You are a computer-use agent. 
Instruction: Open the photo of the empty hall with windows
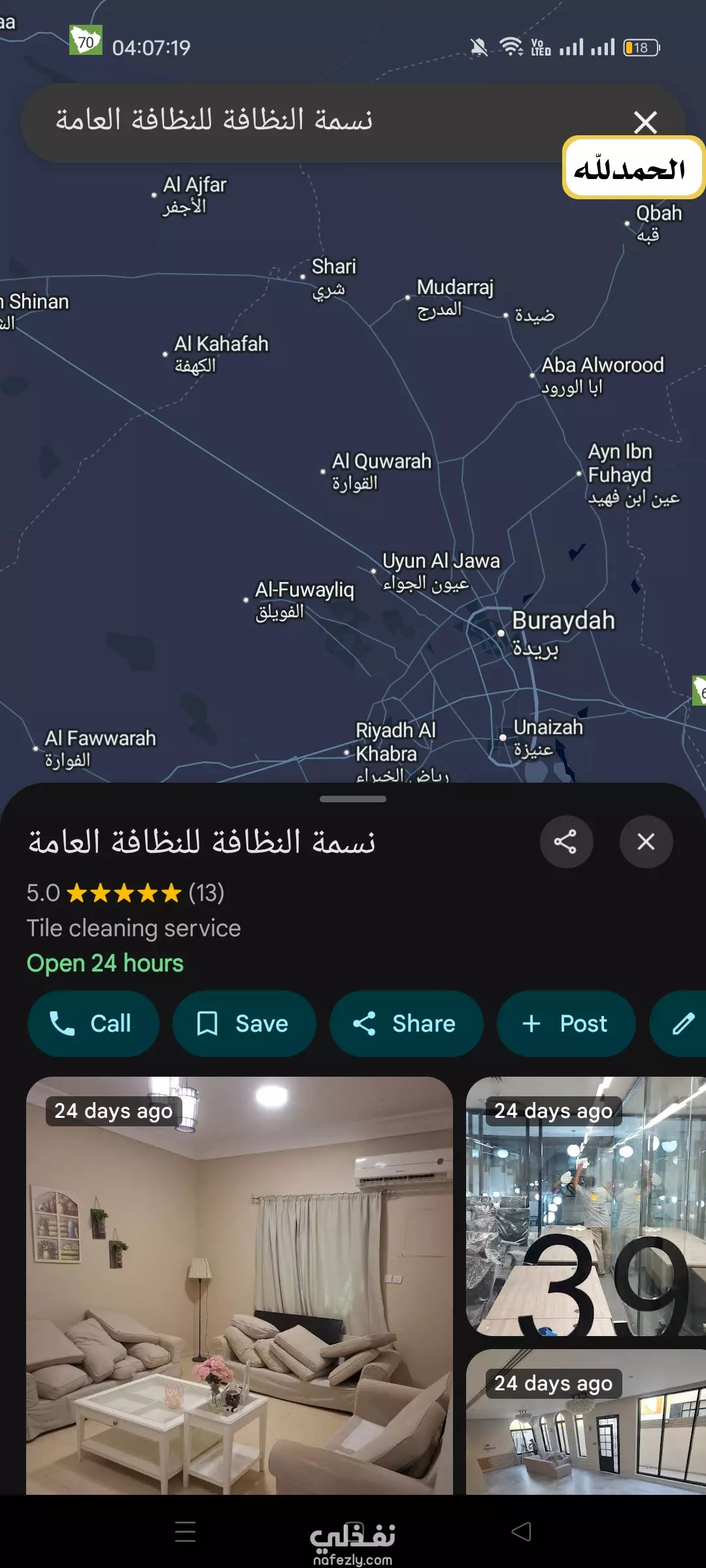[x=586, y=1422]
